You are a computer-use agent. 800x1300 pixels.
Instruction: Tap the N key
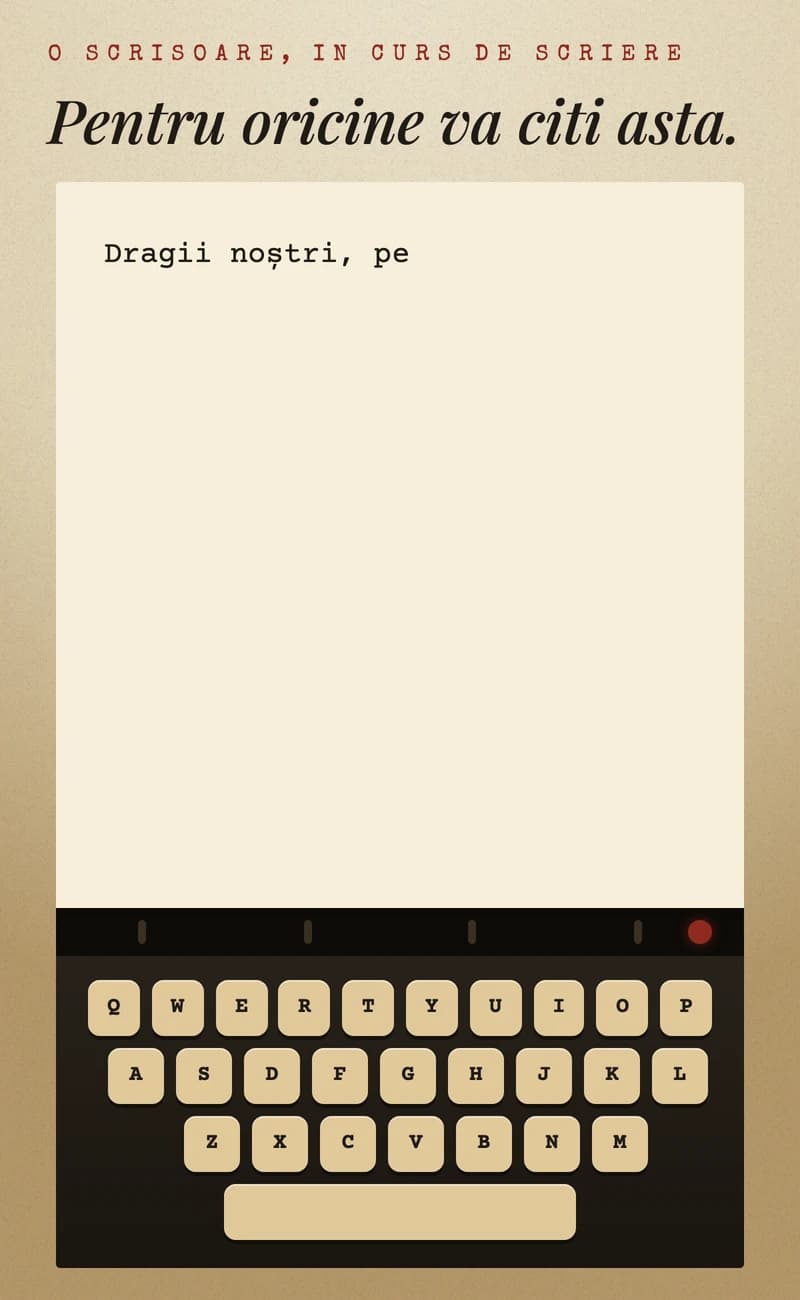click(x=552, y=1143)
